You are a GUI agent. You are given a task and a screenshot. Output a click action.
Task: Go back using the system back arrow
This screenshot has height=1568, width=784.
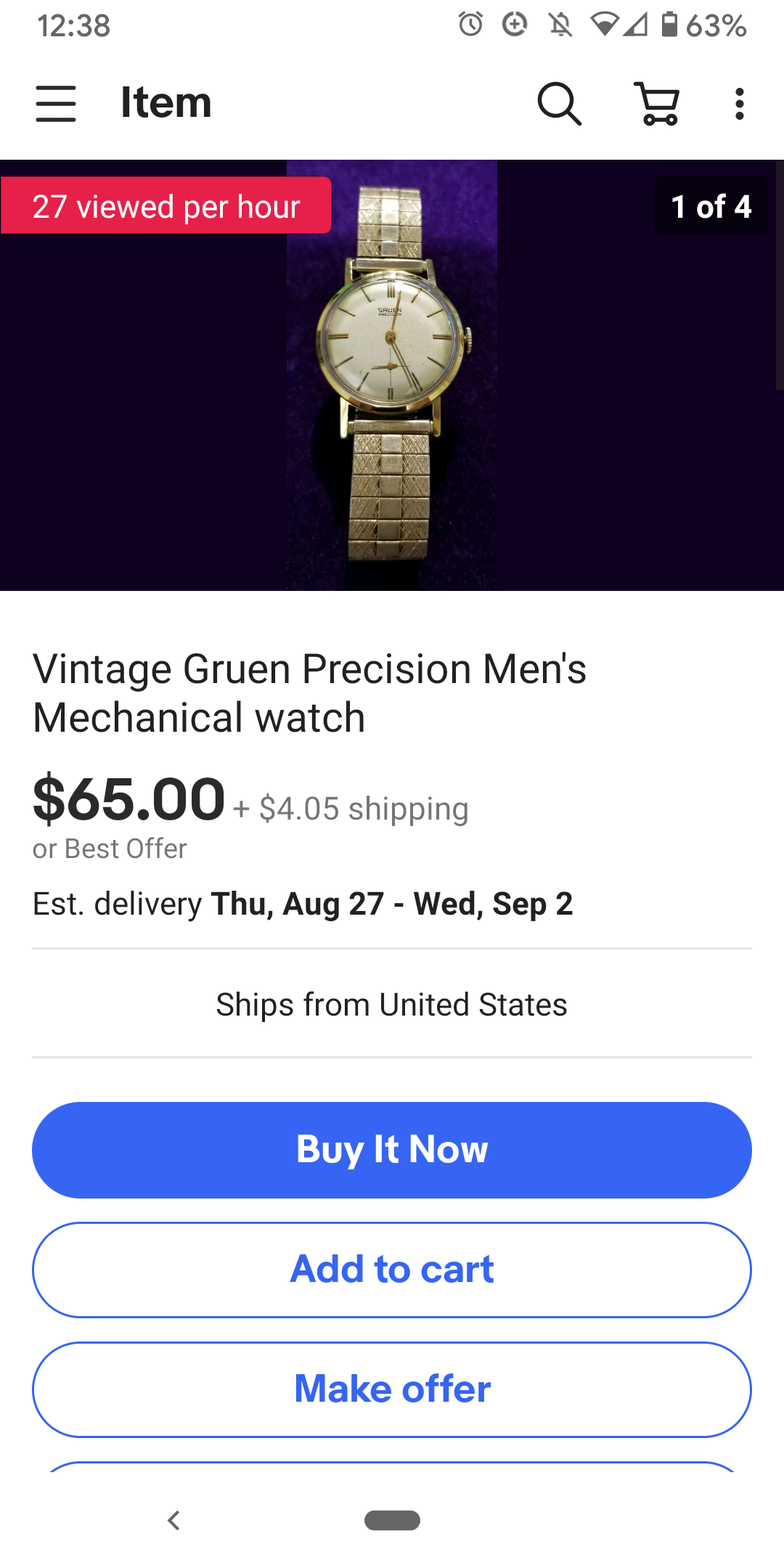pos(173,1520)
